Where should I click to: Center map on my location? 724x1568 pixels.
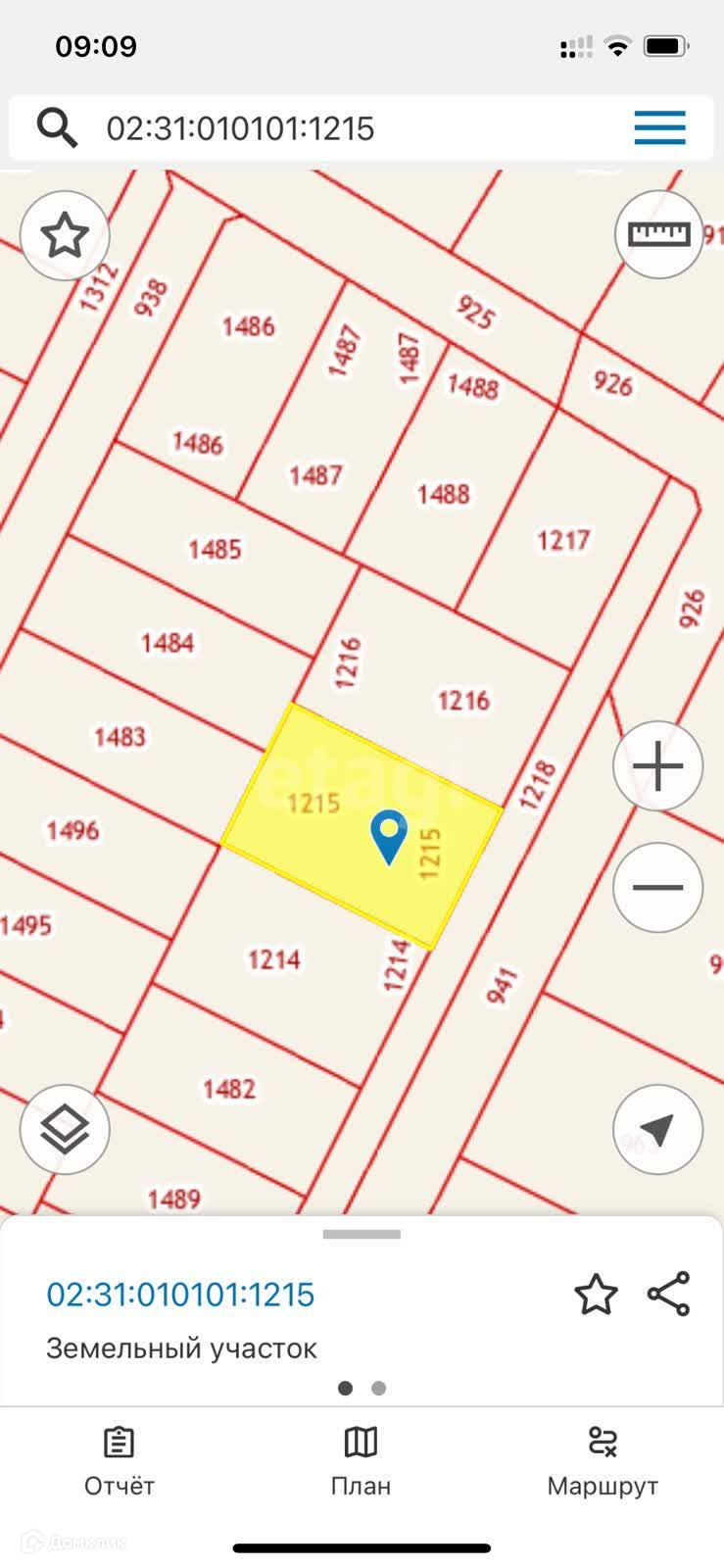tap(658, 1130)
